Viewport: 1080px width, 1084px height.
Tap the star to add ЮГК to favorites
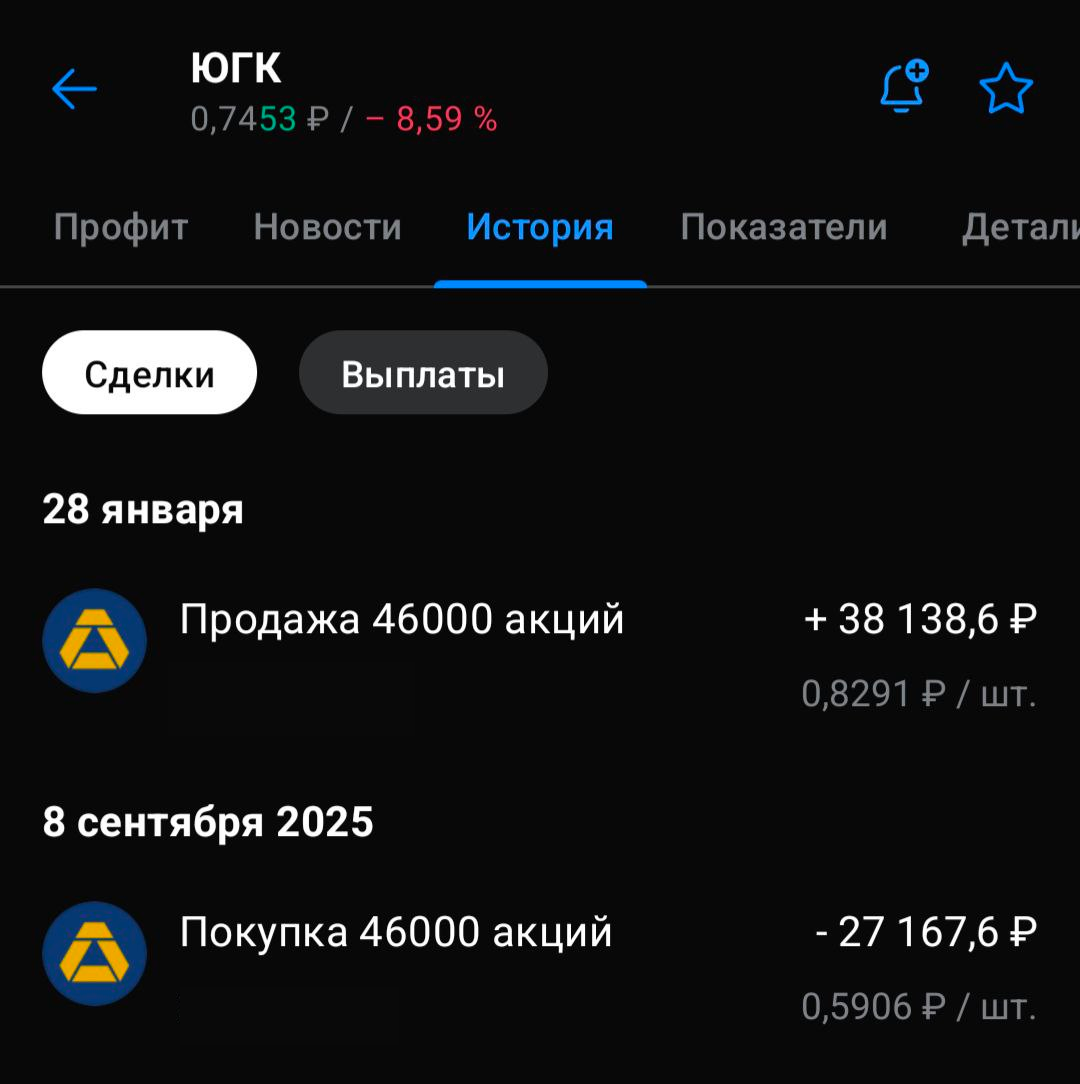coord(1006,89)
